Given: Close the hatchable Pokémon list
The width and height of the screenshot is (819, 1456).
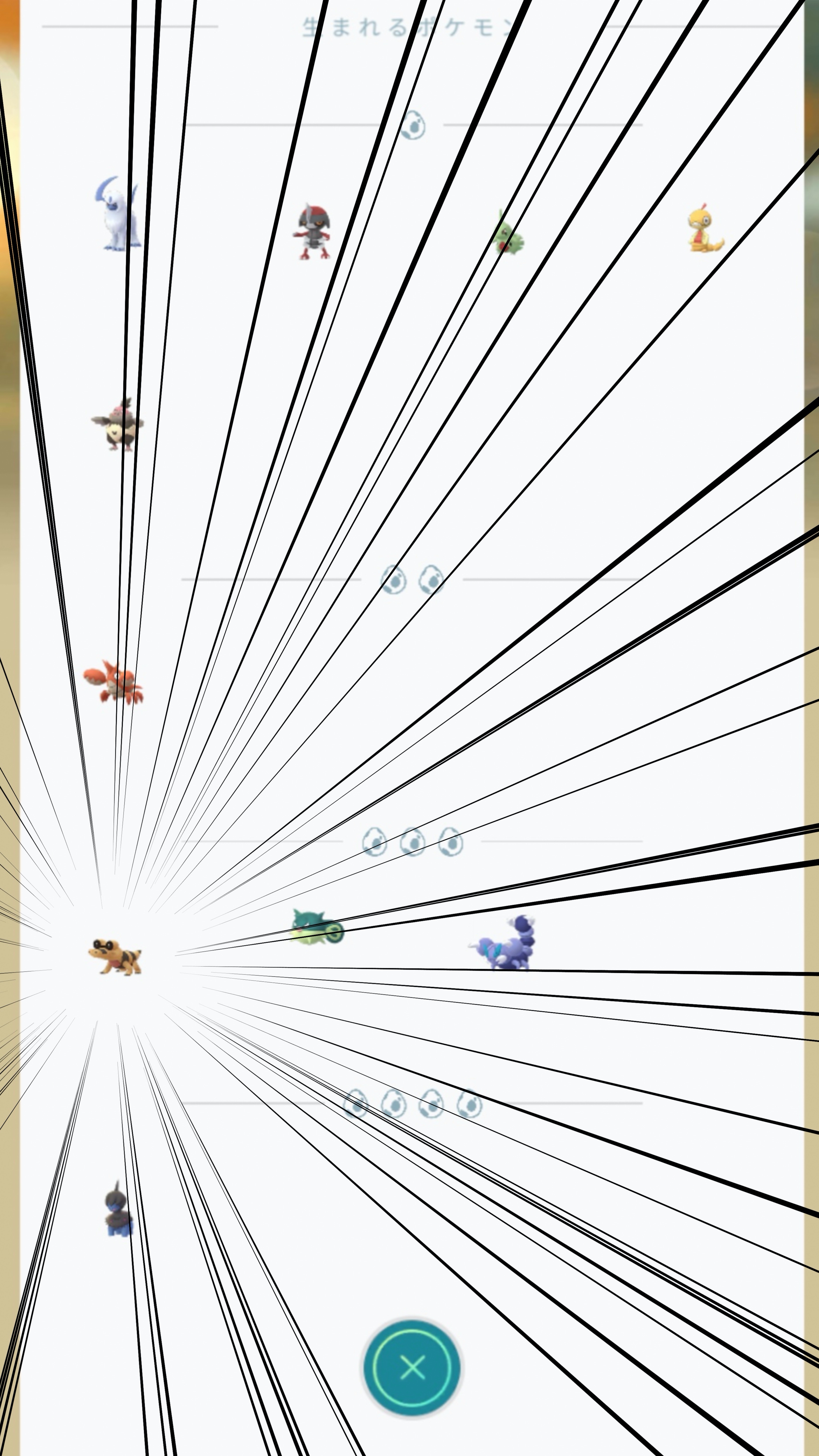Looking at the screenshot, I should click(x=412, y=1367).
